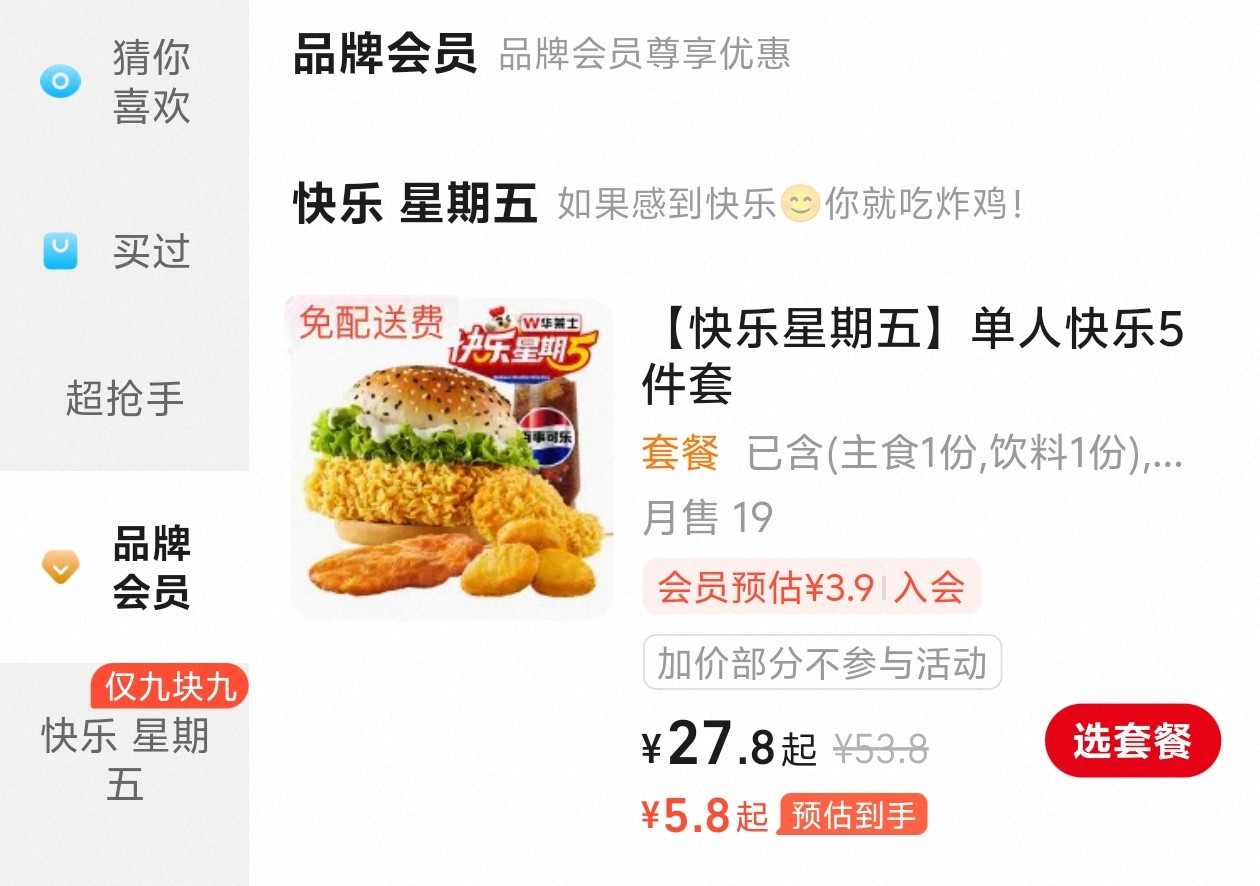Image resolution: width=1260 pixels, height=886 pixels.
Task: Tap 选套餐 for the 单人快乐5件套
Action: coord(1132,741)
